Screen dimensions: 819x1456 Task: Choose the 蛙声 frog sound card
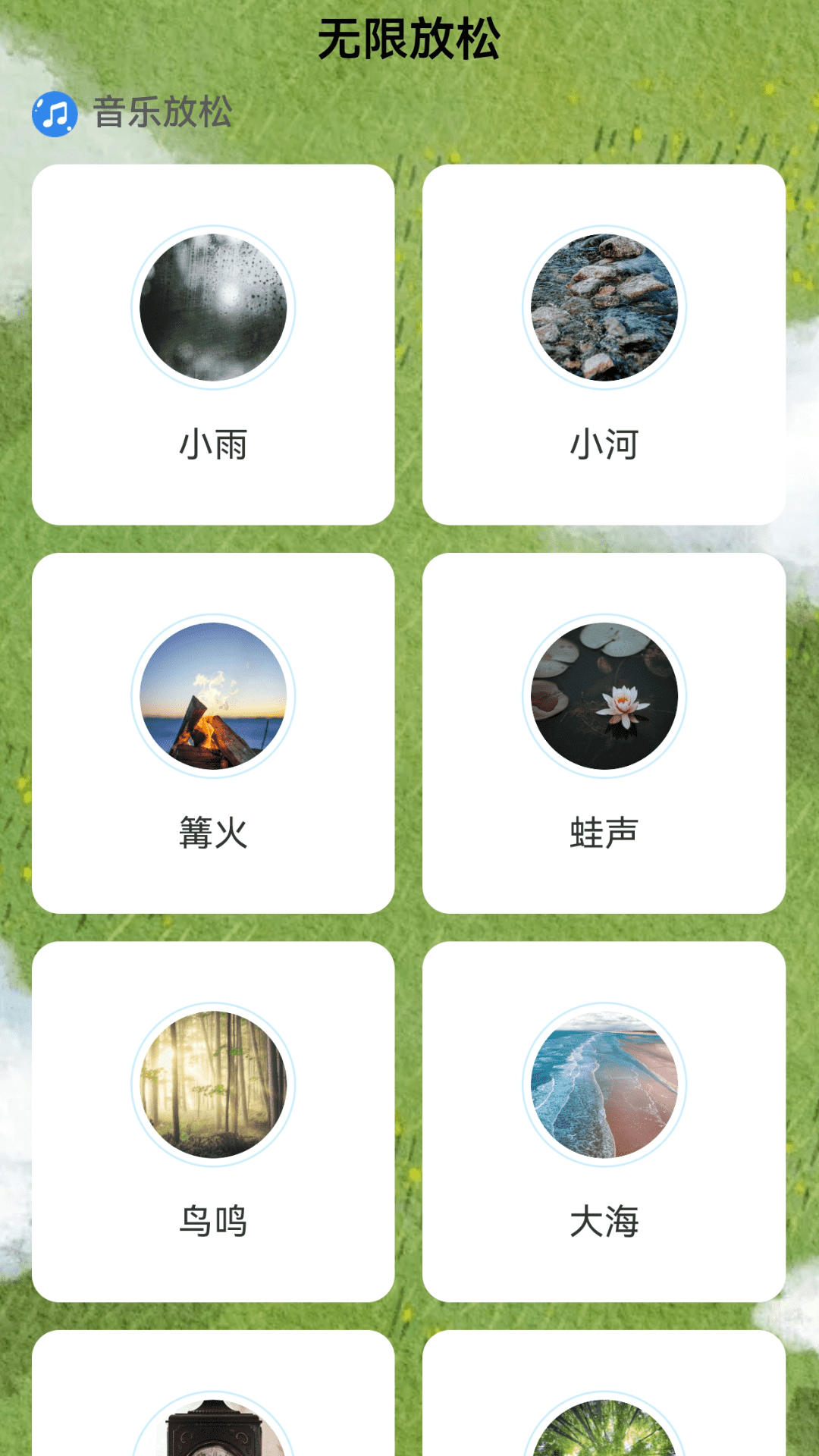pos(604,733)
